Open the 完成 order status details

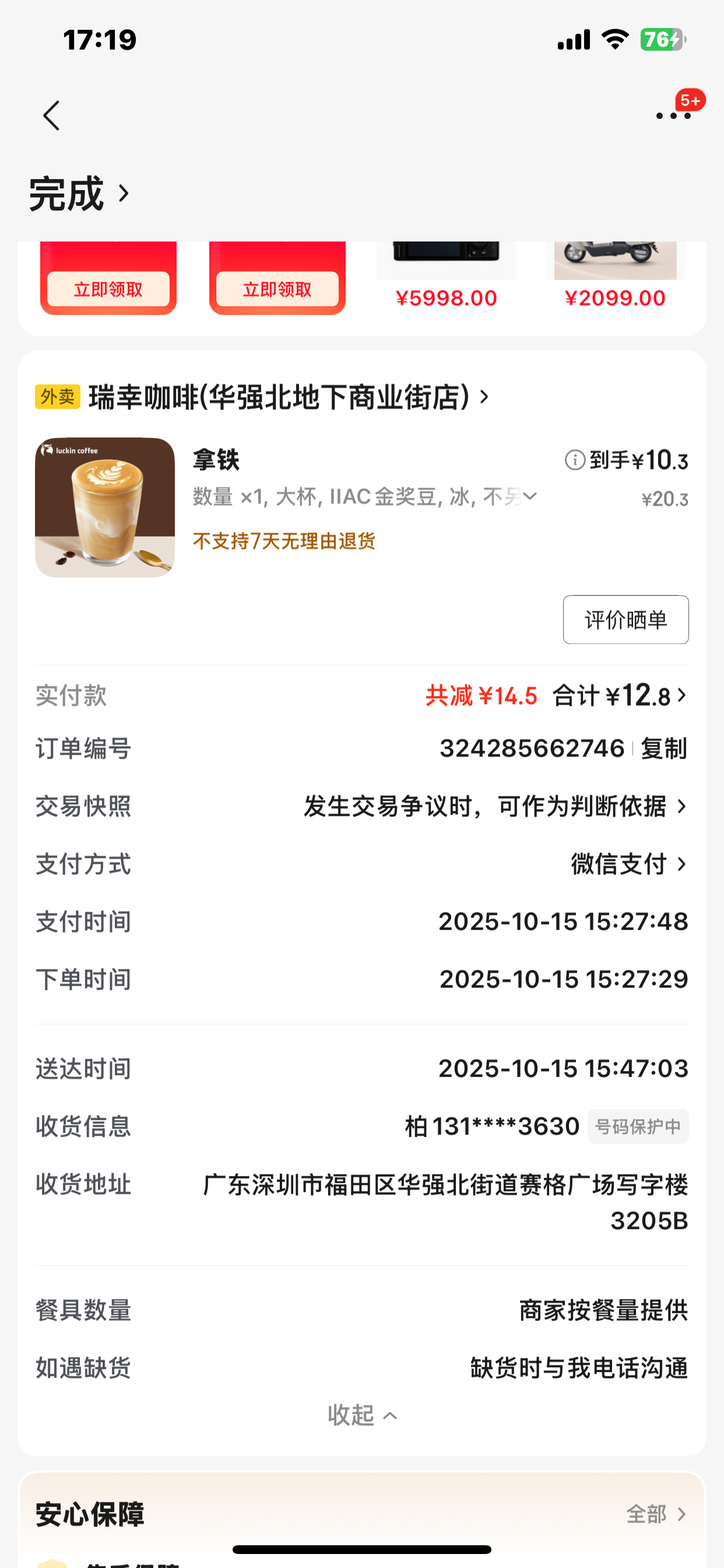(x=79, y=194)
